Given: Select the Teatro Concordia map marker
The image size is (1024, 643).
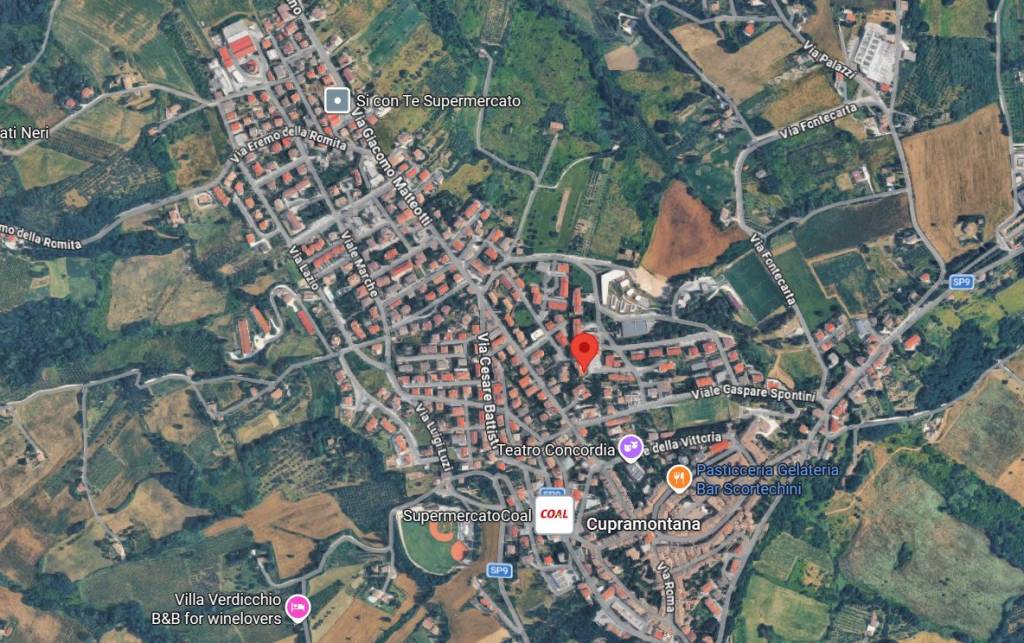Looking at the screenshot, I should pyautogui.click(x=630, y=448).
